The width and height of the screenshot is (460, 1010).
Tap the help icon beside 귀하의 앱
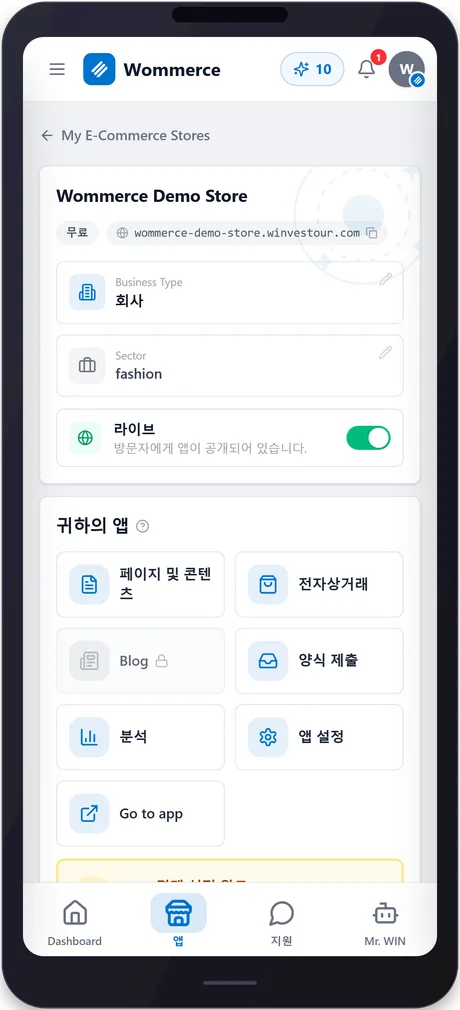point(143,526)
